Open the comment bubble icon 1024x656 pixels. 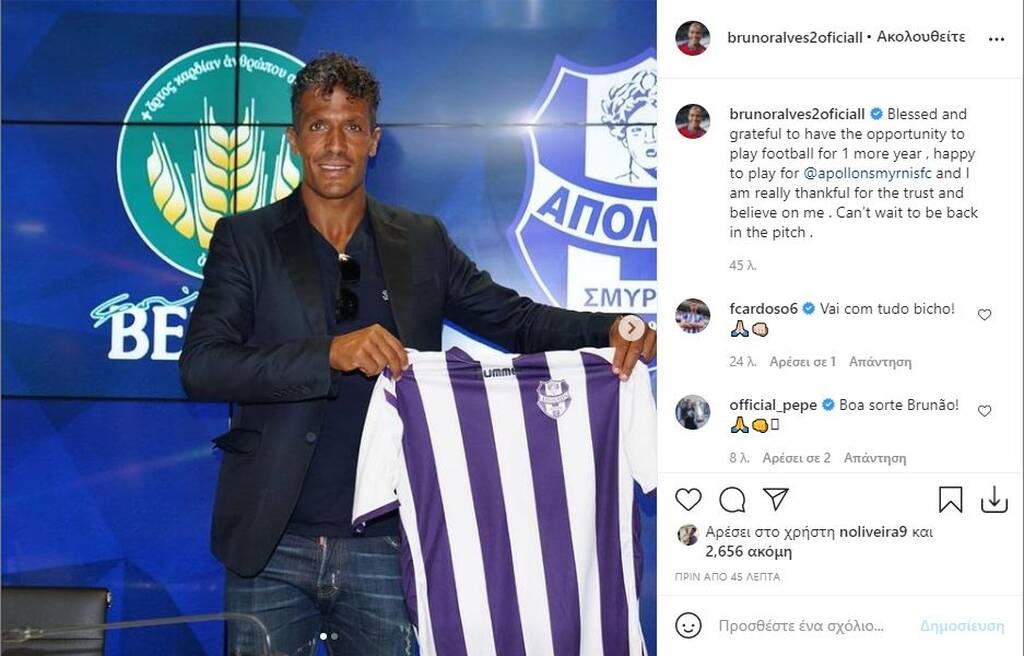(x=732, y=499)
